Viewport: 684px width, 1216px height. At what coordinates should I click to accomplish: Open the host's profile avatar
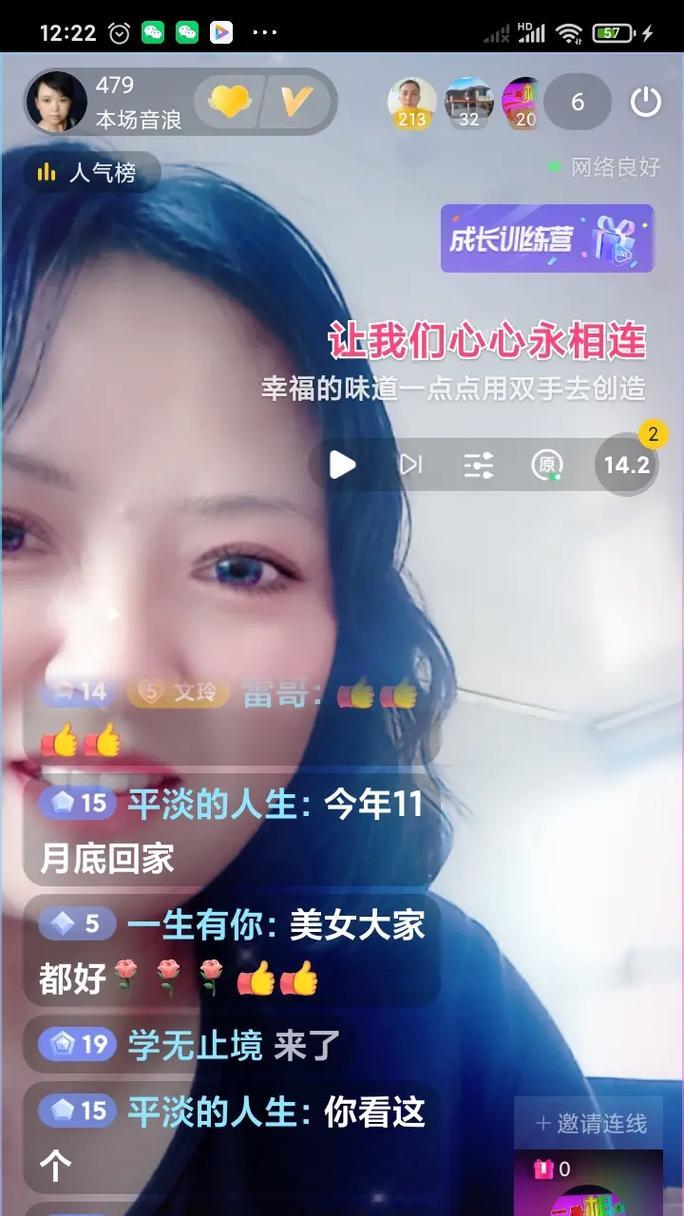(x=57, y=101)
